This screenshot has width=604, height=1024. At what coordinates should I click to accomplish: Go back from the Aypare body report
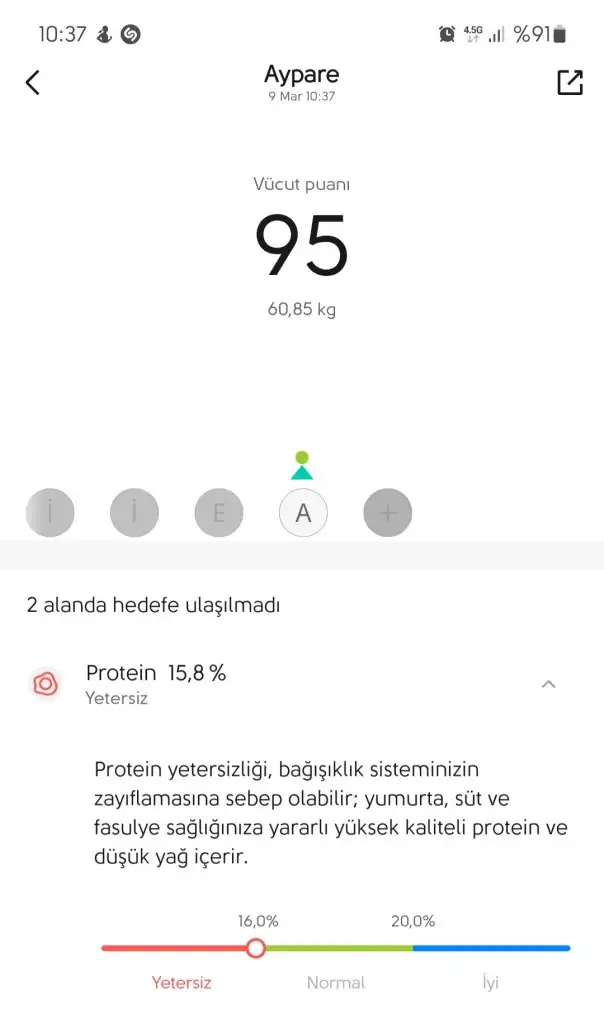tap(33, 82)
